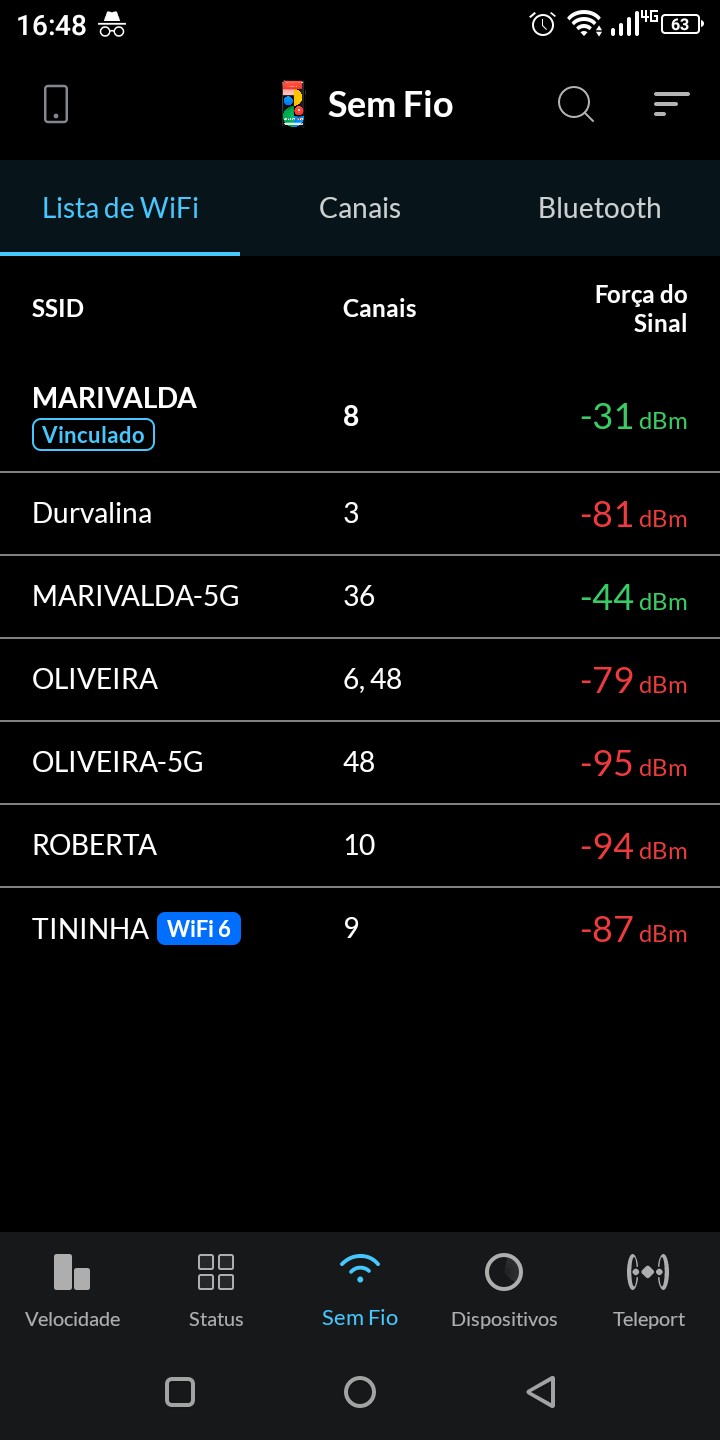Switch to the Canais tab

point(360,208)
